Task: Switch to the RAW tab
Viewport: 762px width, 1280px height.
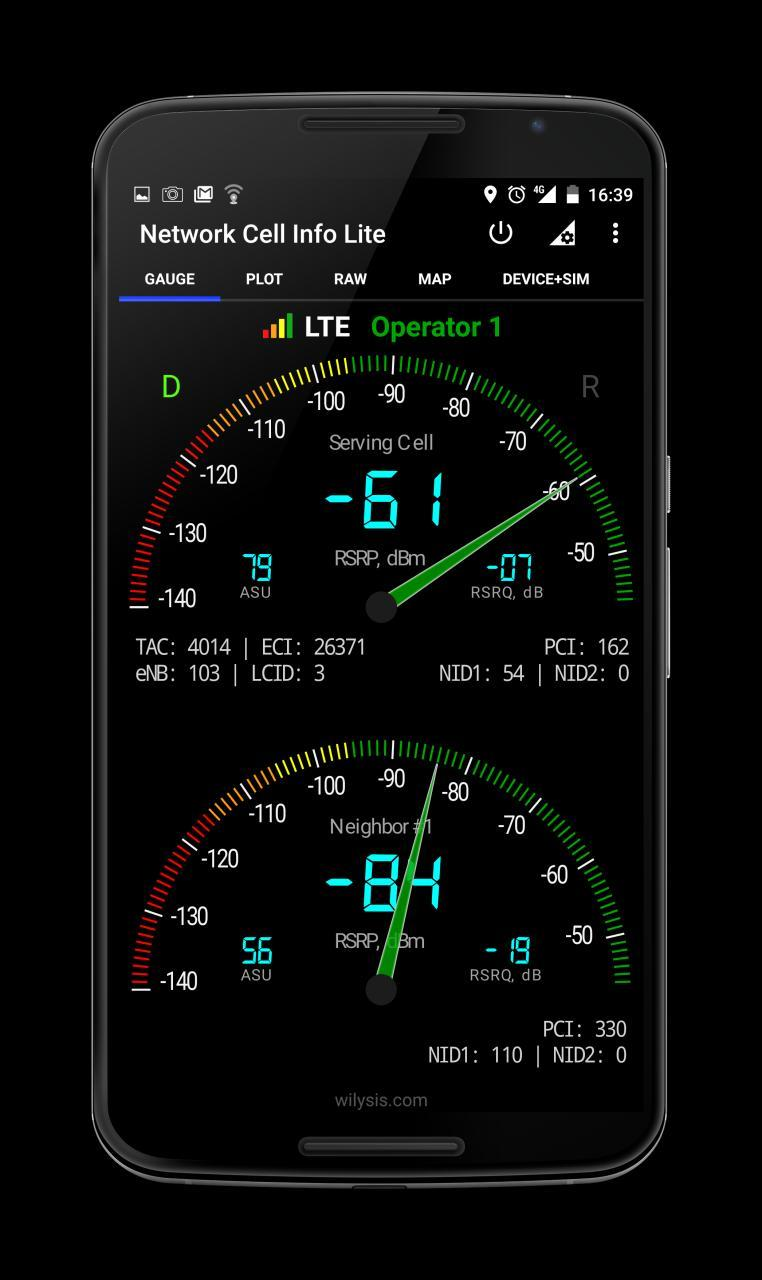Action: coord(350,279)
